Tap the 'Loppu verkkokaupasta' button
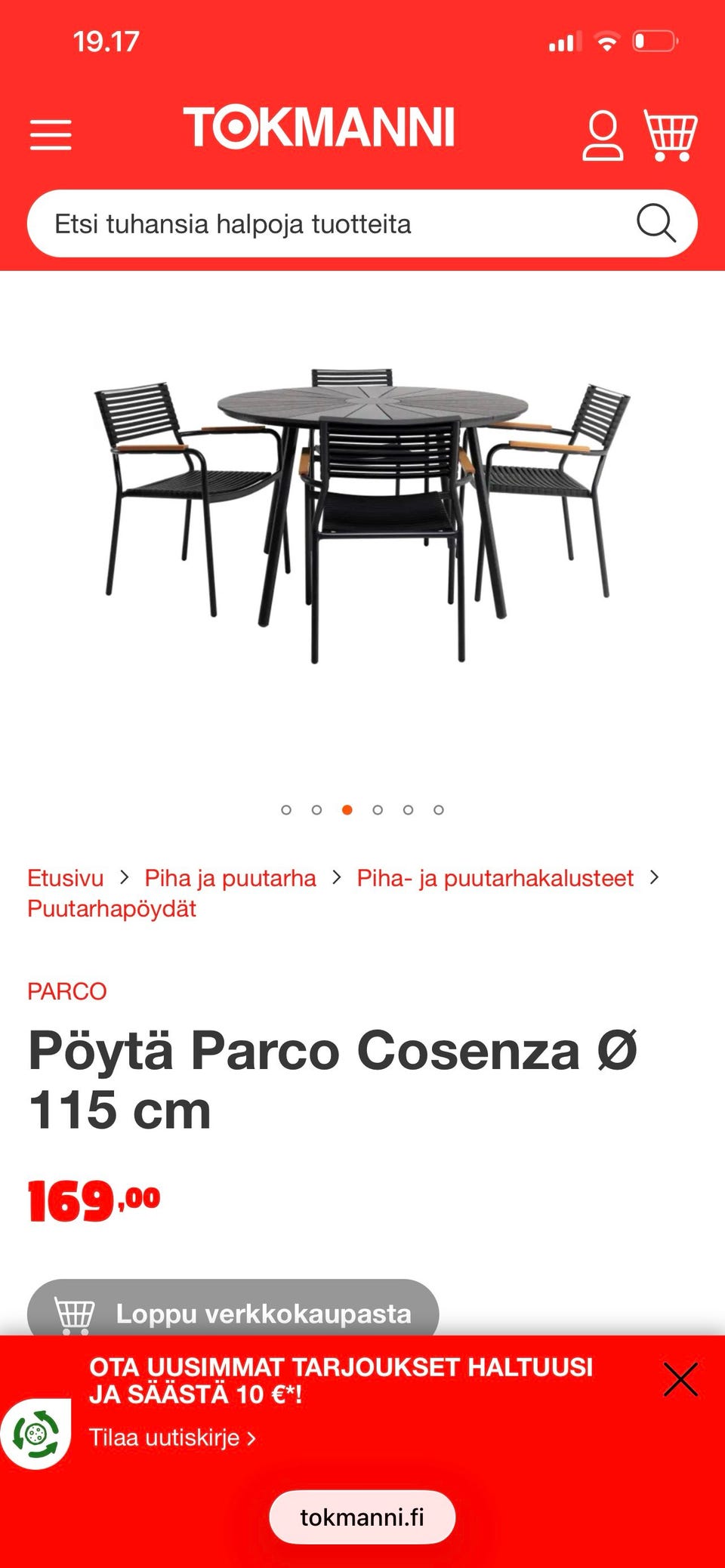 tap(233, 1313)
